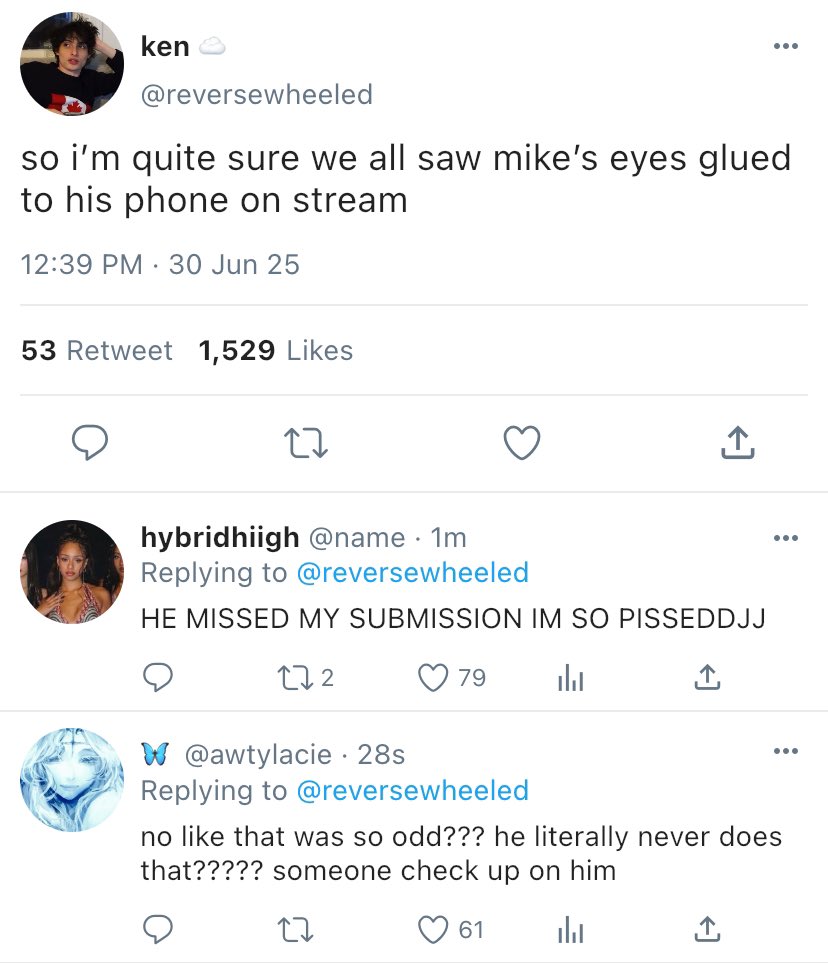The image size is (828, 963).
Task: Share @awtylacie's reply
Action: pos(706,931)
